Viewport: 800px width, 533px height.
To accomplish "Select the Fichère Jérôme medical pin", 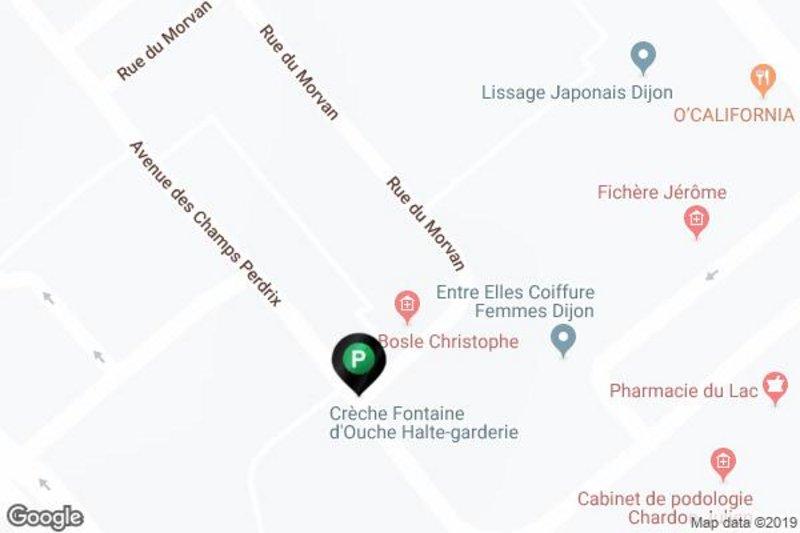I will click(x=696, y=219).
